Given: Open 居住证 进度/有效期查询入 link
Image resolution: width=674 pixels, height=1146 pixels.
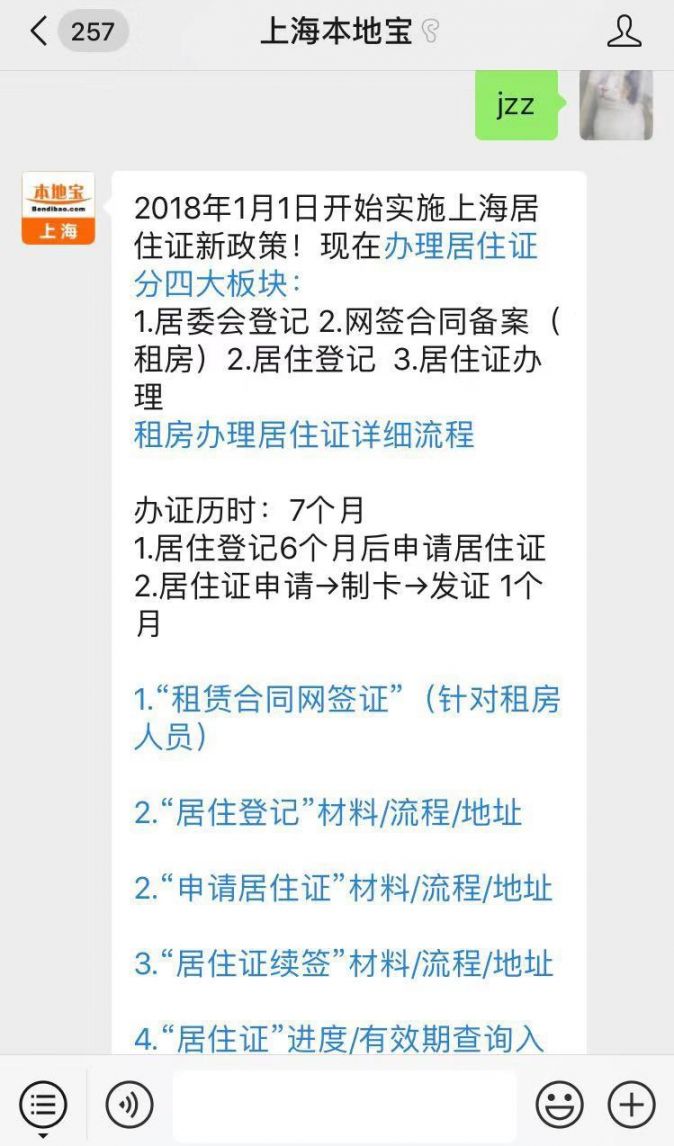Looking at the screenshot, I should coord(339,1038).
